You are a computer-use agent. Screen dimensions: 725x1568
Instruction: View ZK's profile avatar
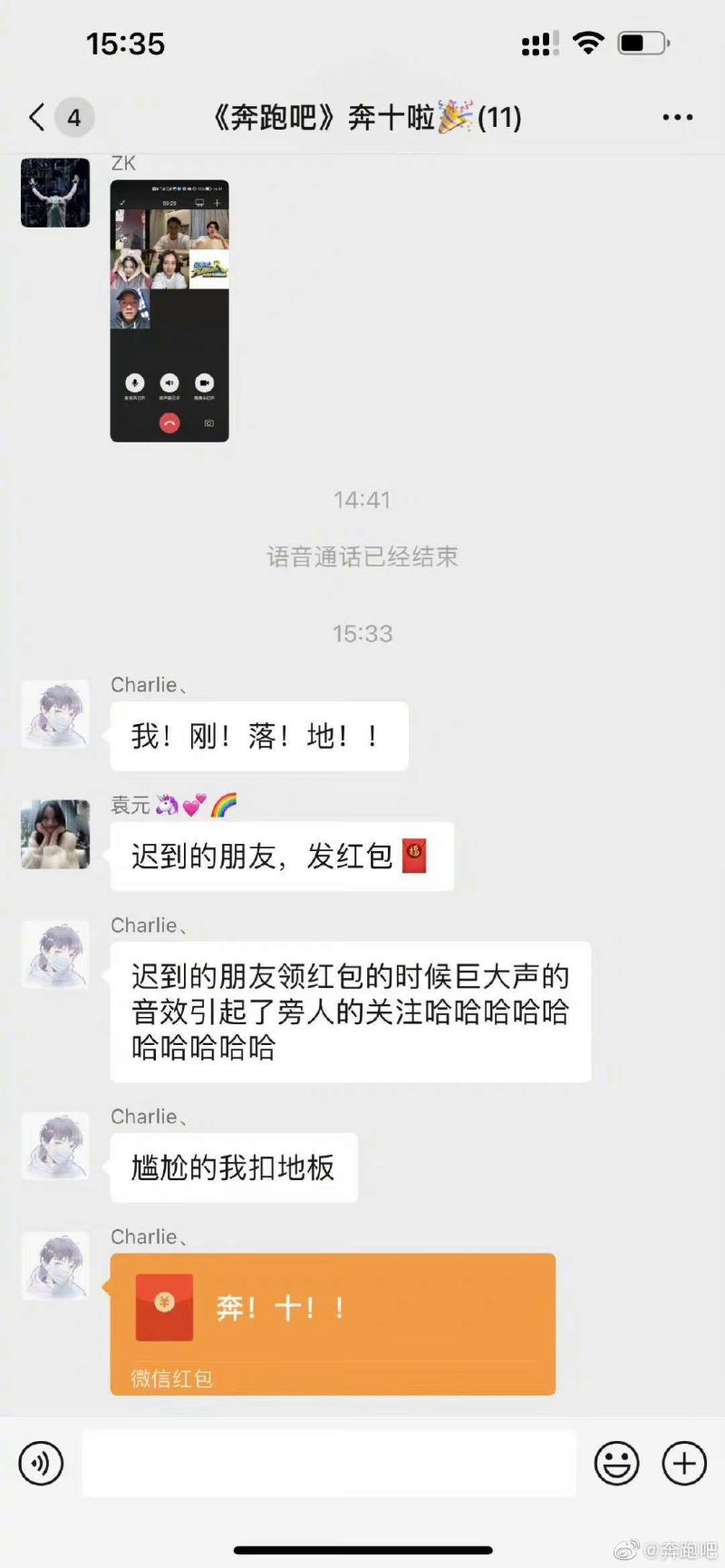pyautogui.click(x=55, y=192)
